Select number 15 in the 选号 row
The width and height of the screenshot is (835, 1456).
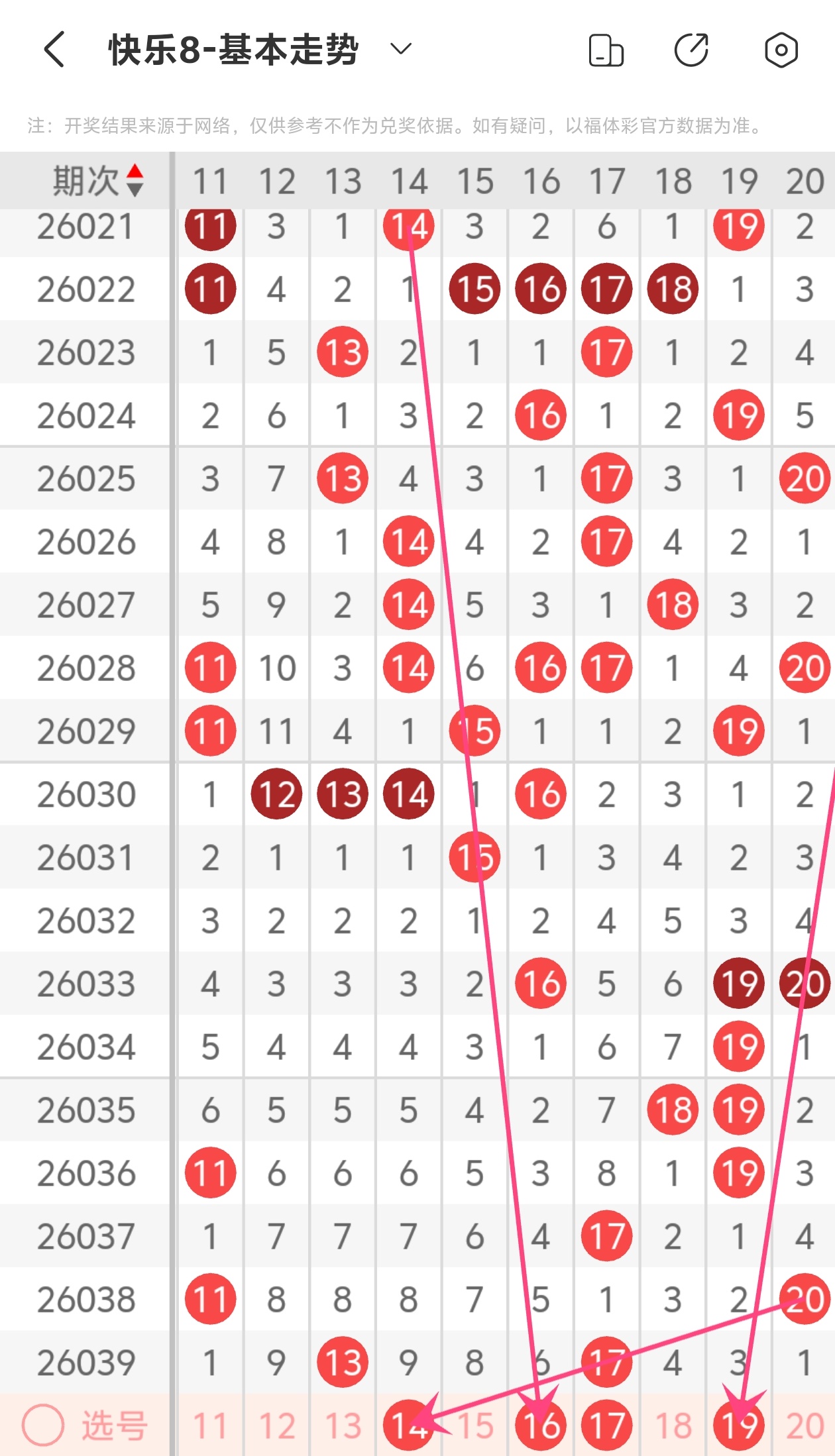[x=474, y=1426]
